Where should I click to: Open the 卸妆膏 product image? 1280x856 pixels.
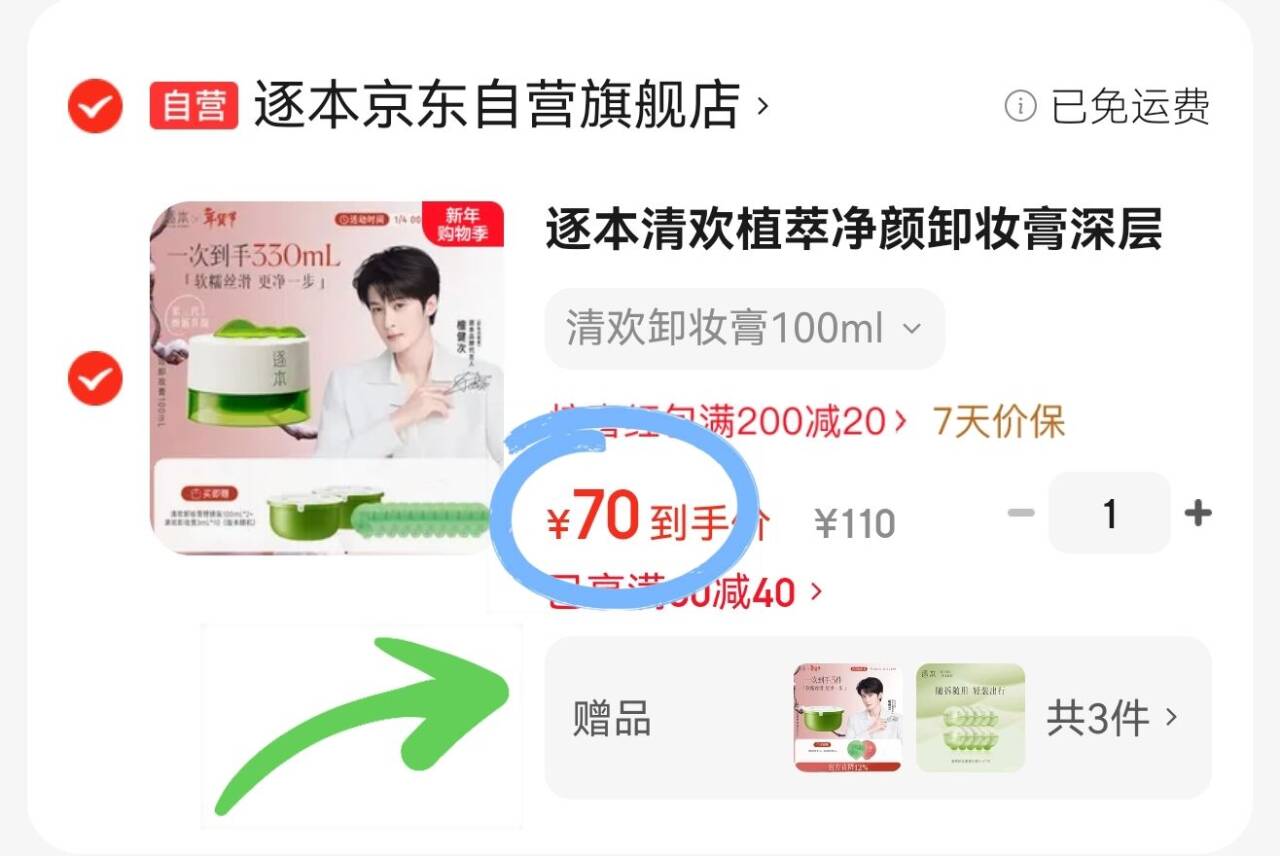point(327,378)
